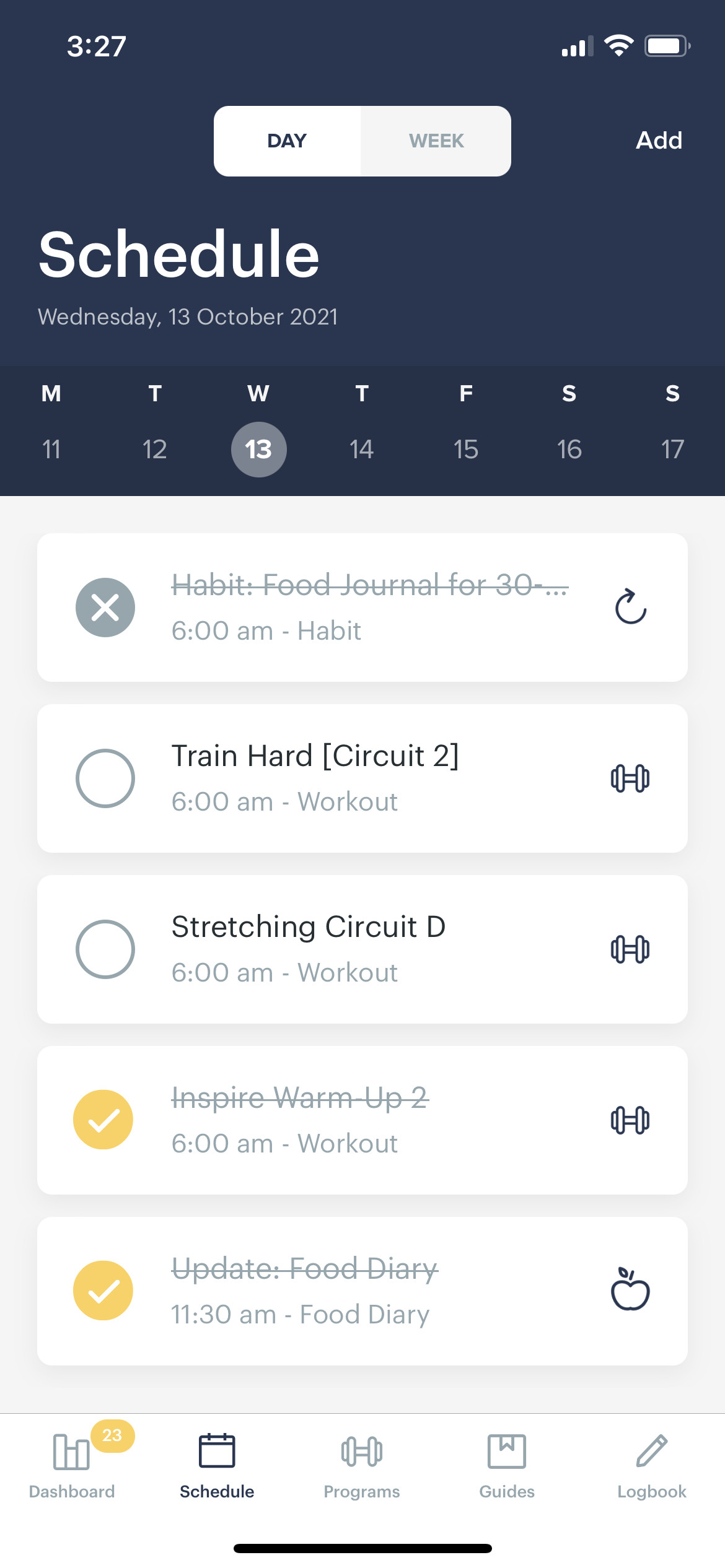Select Sunday 17 in the week strip
725x1568 pixels.
(672, 449)
